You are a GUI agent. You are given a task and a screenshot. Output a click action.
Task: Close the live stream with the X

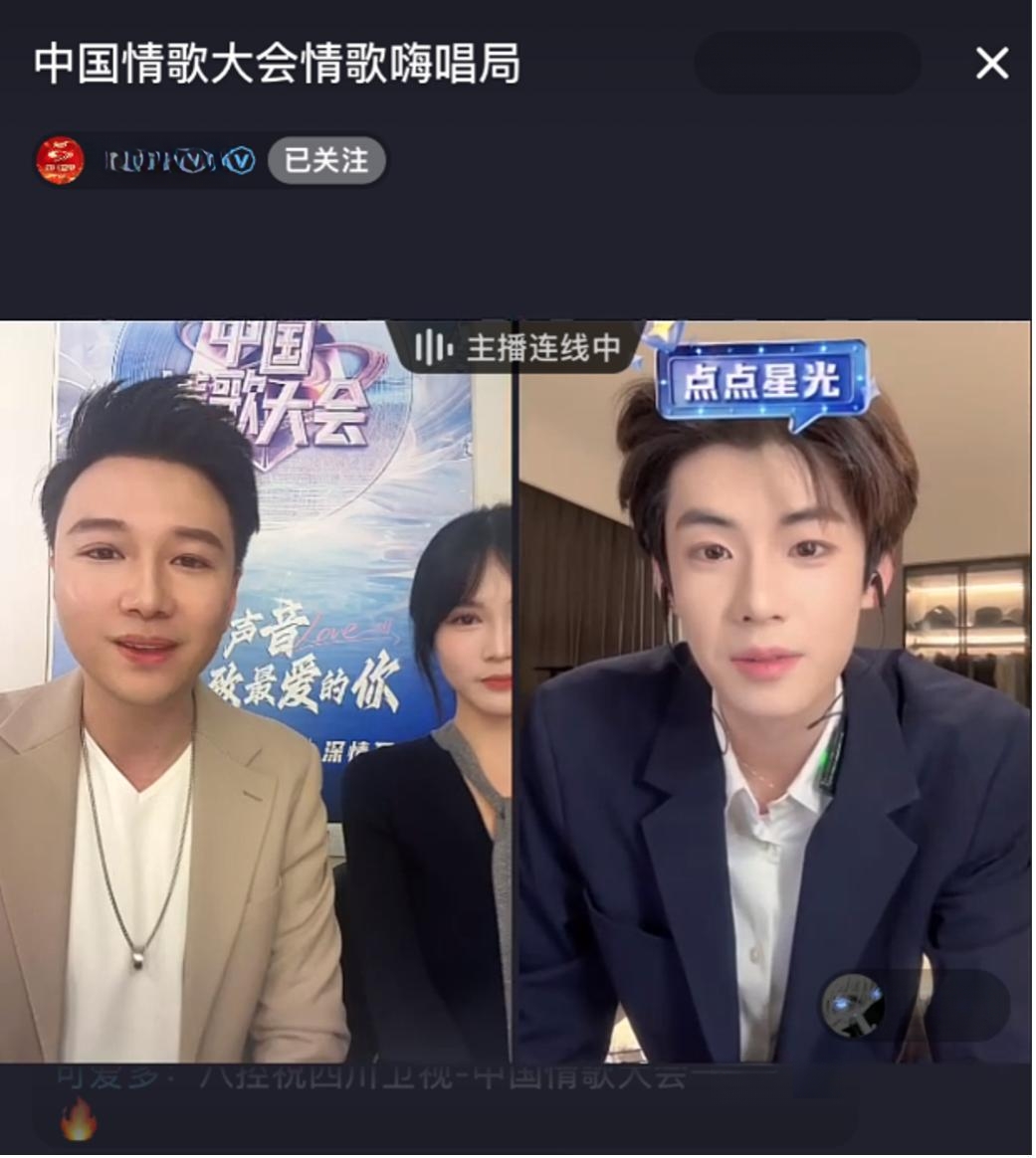point(991,64)
